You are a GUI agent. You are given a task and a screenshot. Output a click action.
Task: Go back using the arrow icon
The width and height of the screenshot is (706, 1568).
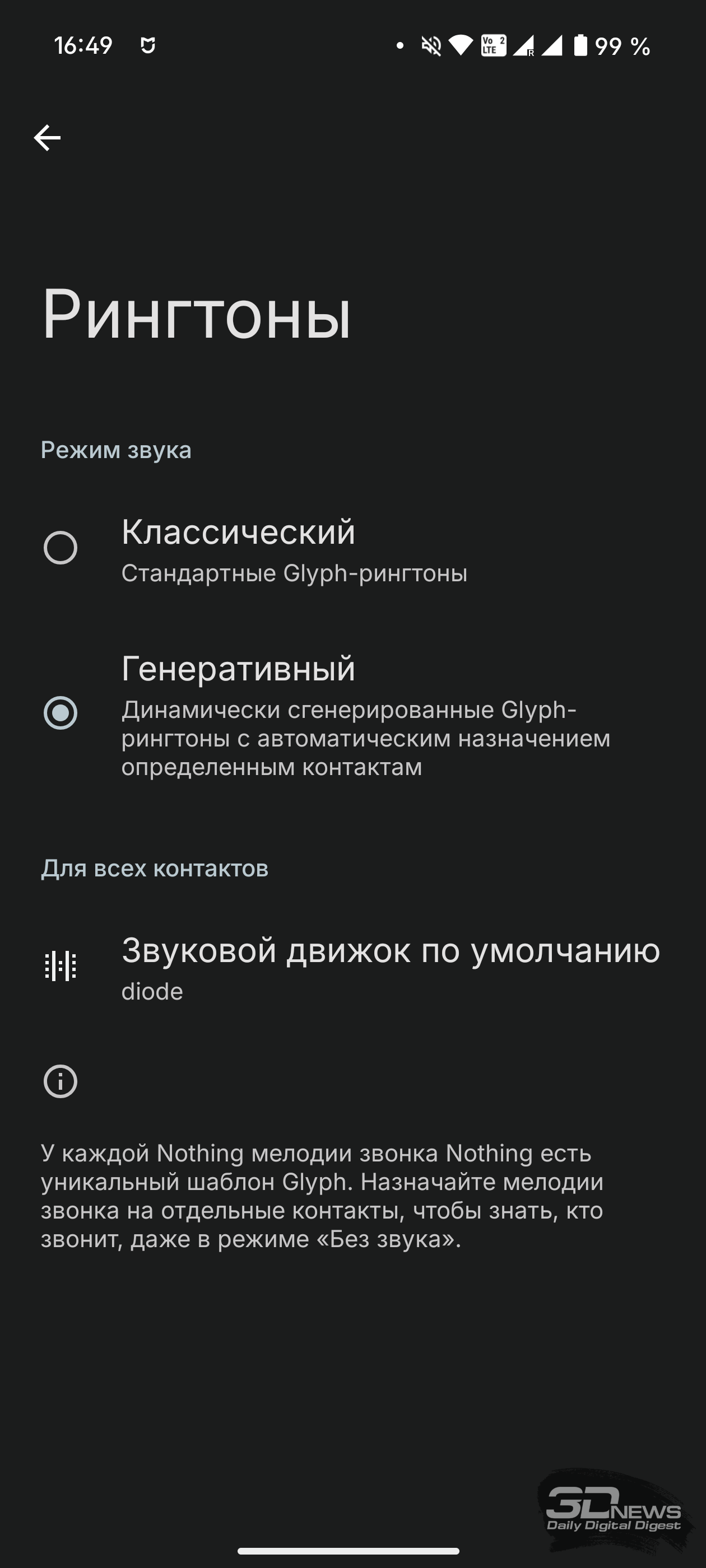point(47,138)
